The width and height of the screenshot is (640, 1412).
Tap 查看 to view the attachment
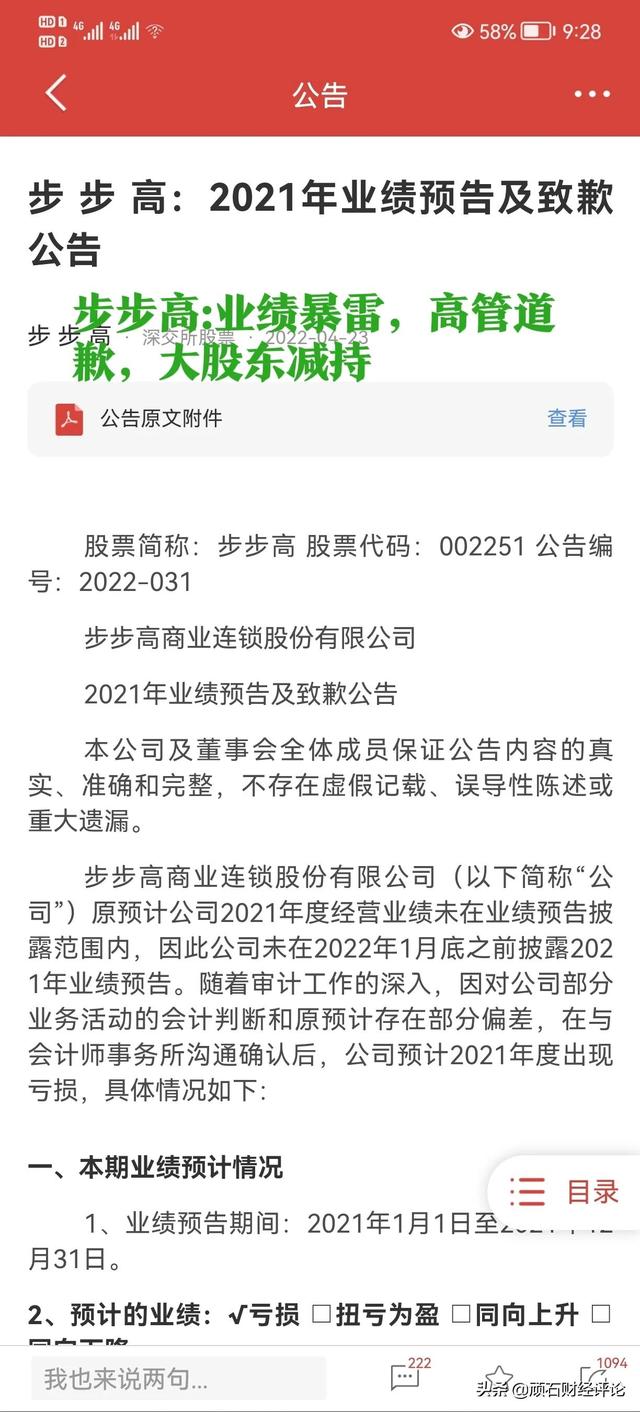coord(567,419)
